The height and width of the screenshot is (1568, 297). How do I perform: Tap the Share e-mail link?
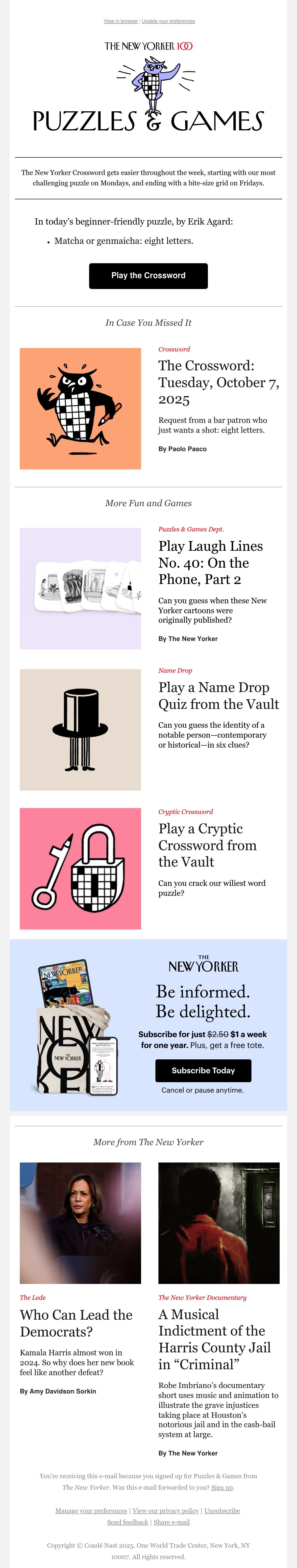(172, 1522)
